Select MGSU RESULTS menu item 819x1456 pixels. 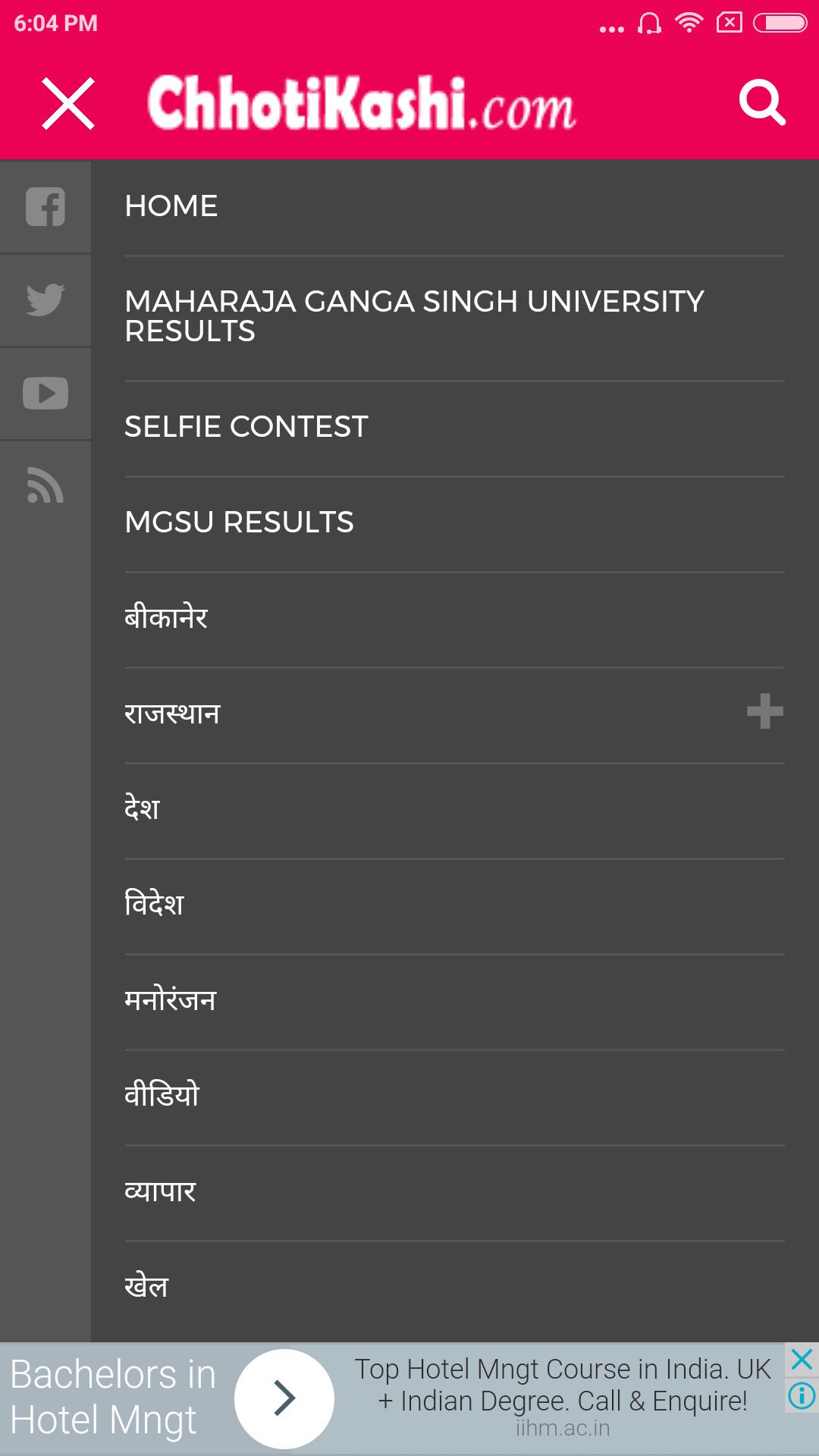pos(239,522)
